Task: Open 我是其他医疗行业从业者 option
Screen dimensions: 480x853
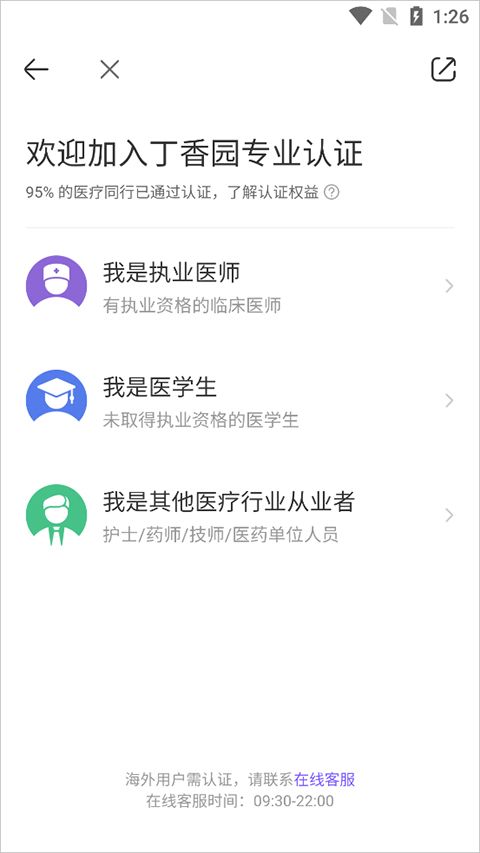Action: 240,515
